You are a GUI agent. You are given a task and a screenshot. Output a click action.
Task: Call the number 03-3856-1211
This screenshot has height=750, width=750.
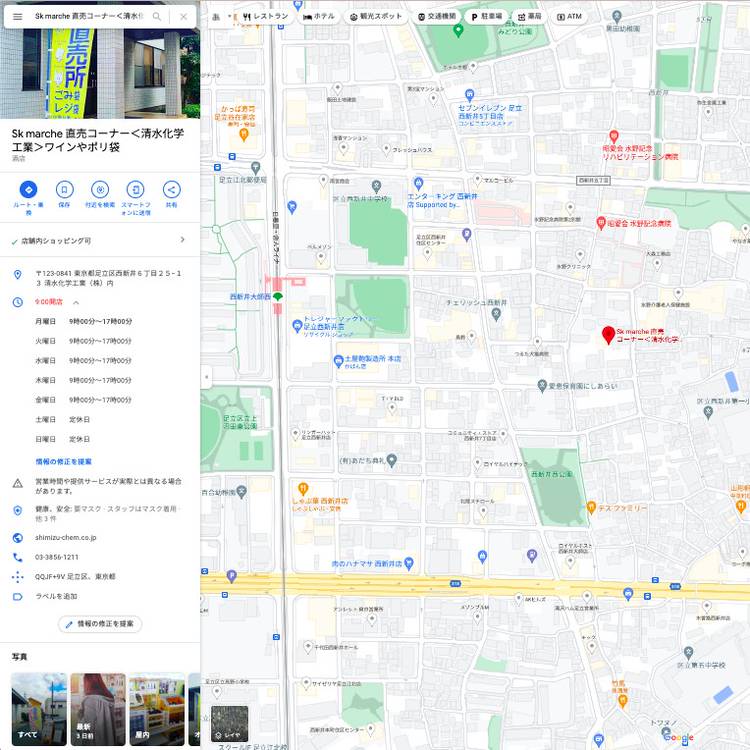click(x=57, y=557)
